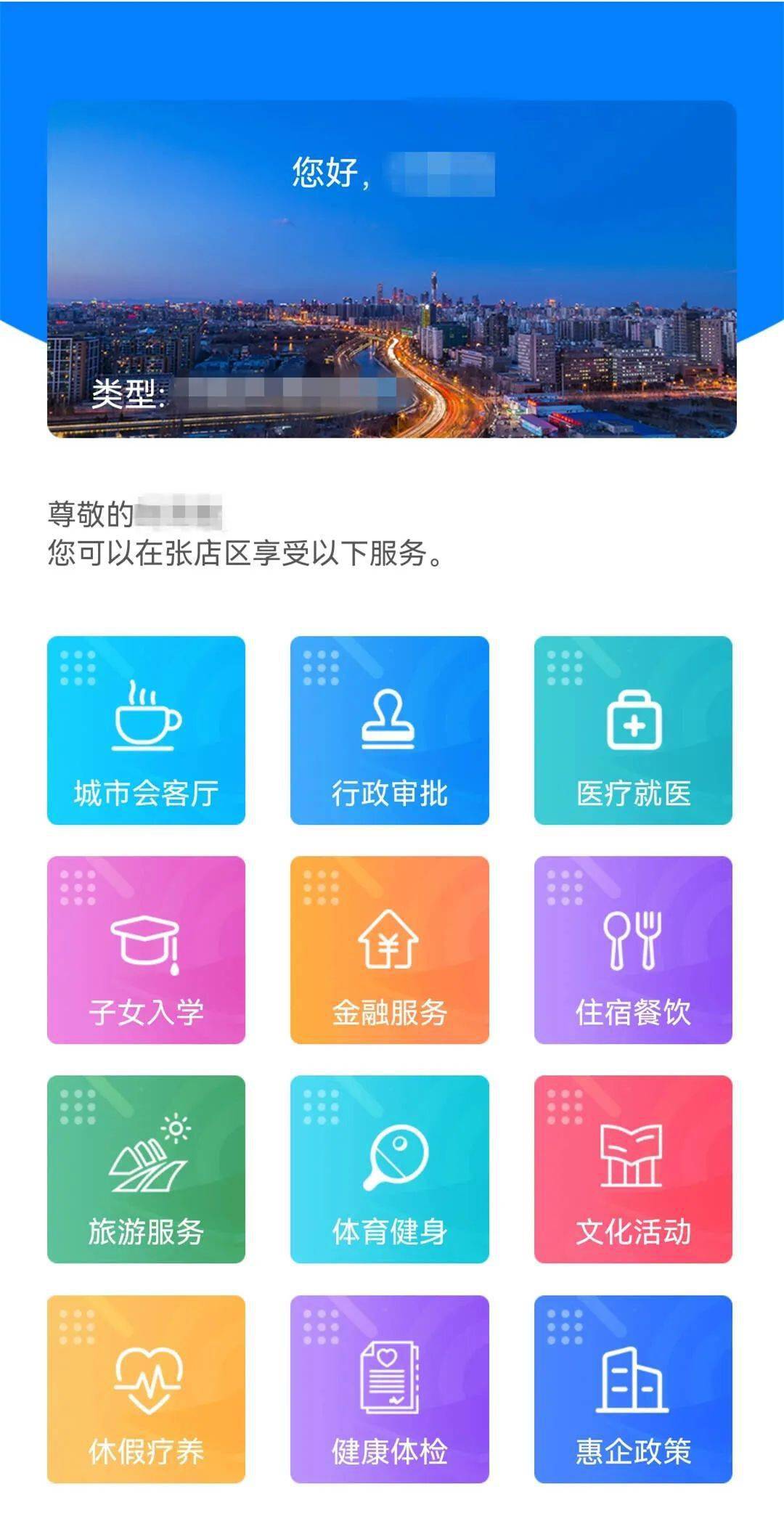Open the 住宿餐饮 lodging and dining tile
The image size is (784, 1513).
coord(633,950)
